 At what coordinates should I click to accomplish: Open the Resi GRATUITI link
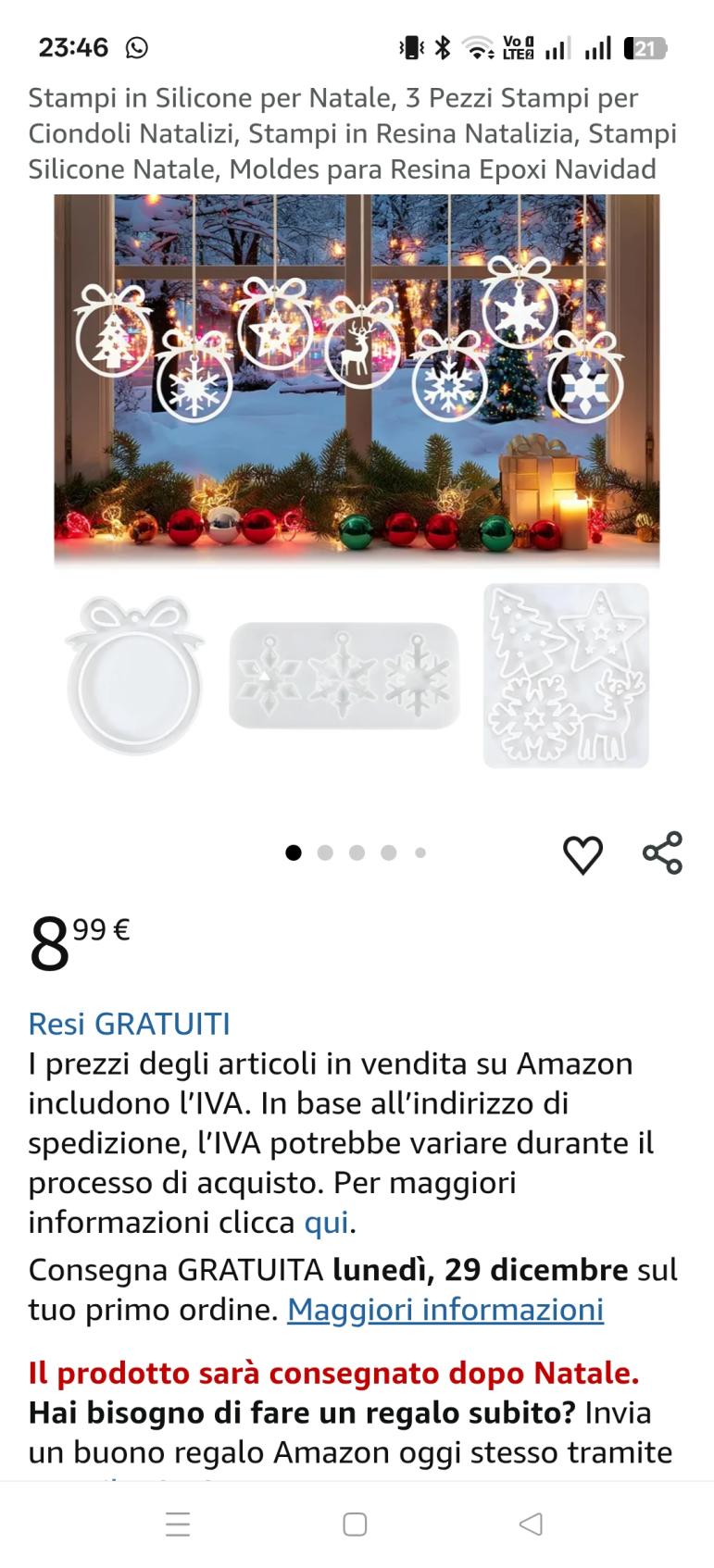[x=129, y=1024]
